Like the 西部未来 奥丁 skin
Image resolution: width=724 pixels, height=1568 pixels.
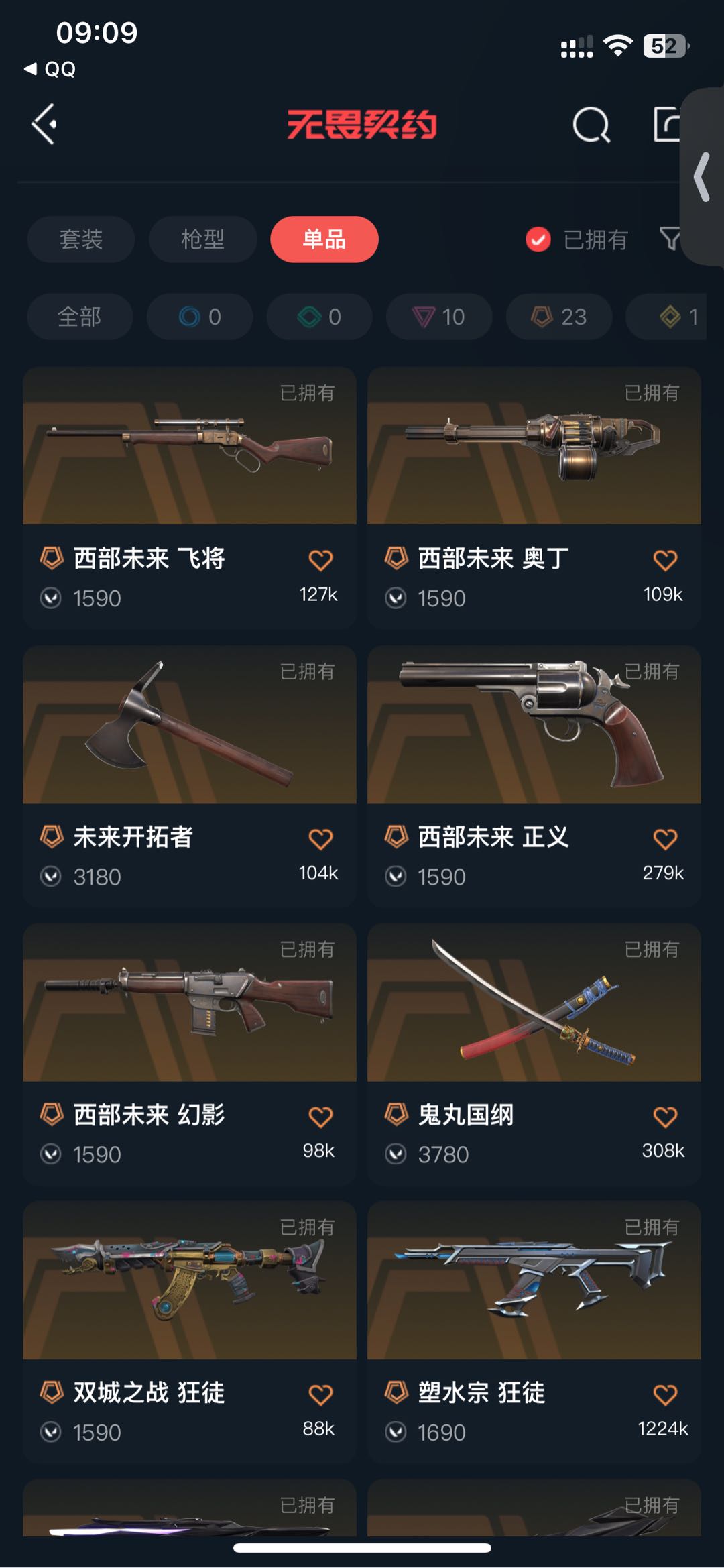point(665,561)
